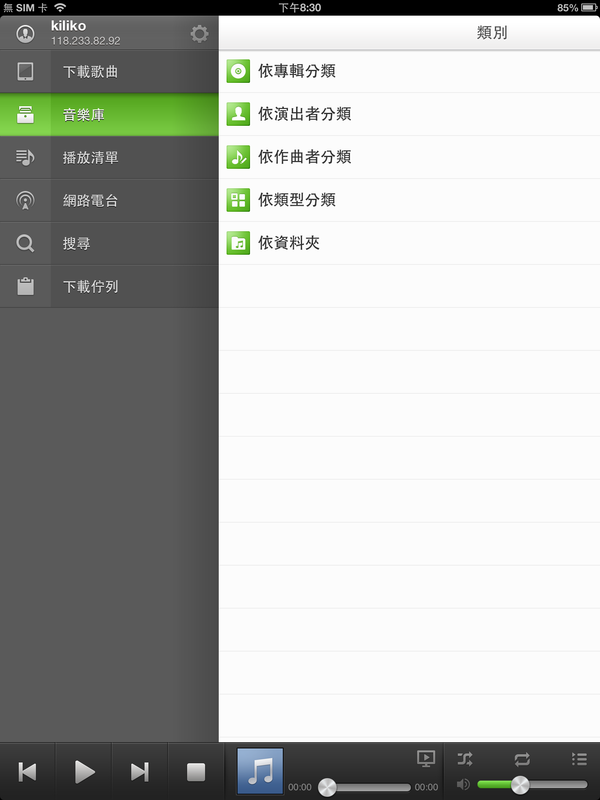Image resolution: width=600 pixels, height=800 pixels.
Task: Open the now playing queue list icon
Action: pyautogui.click(x=579, y=759)
